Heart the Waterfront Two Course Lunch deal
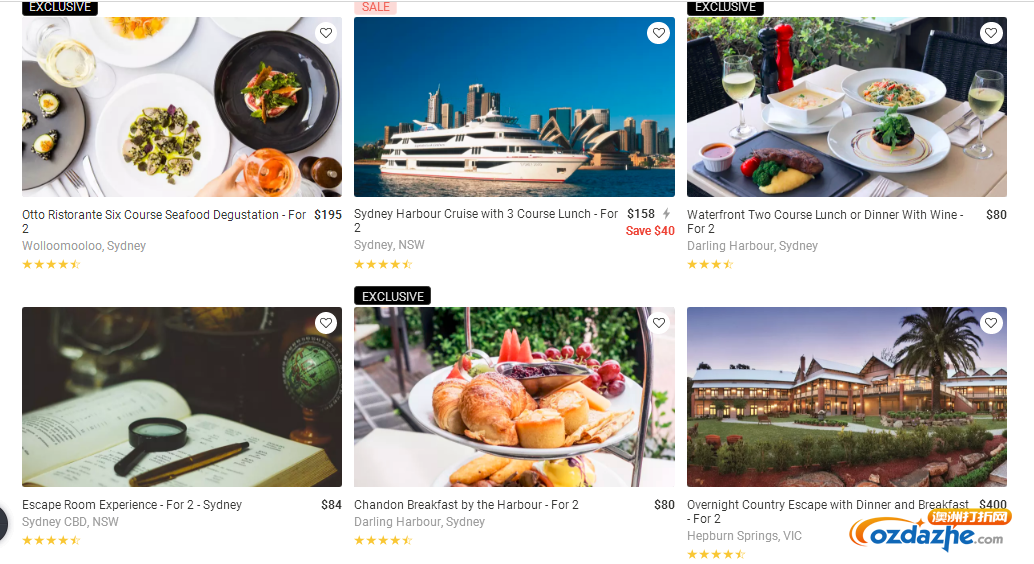The height and width of the screenshot is (564, 1034). [991, 33]
